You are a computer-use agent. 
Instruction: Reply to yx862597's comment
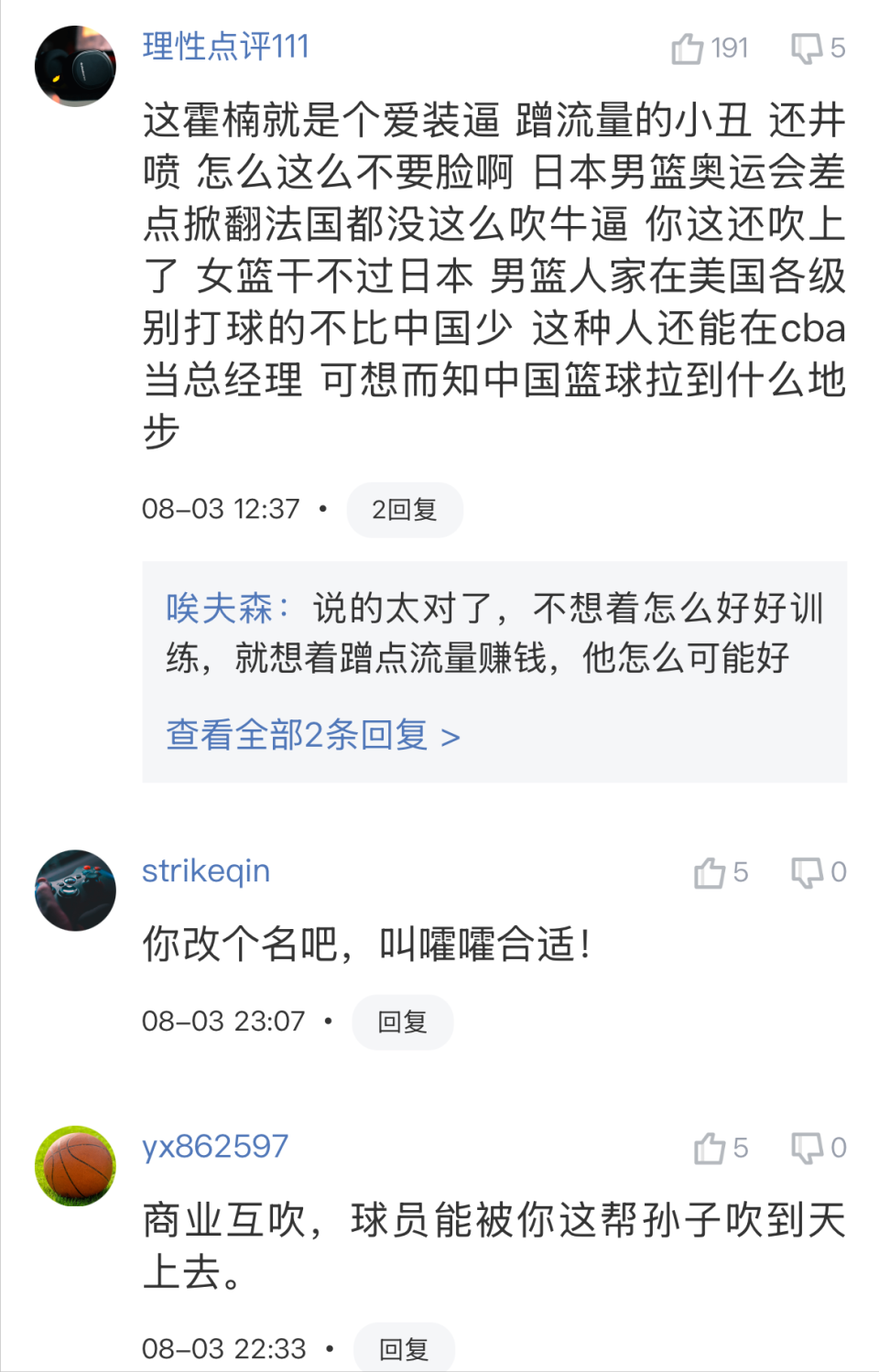[404, 1348]
